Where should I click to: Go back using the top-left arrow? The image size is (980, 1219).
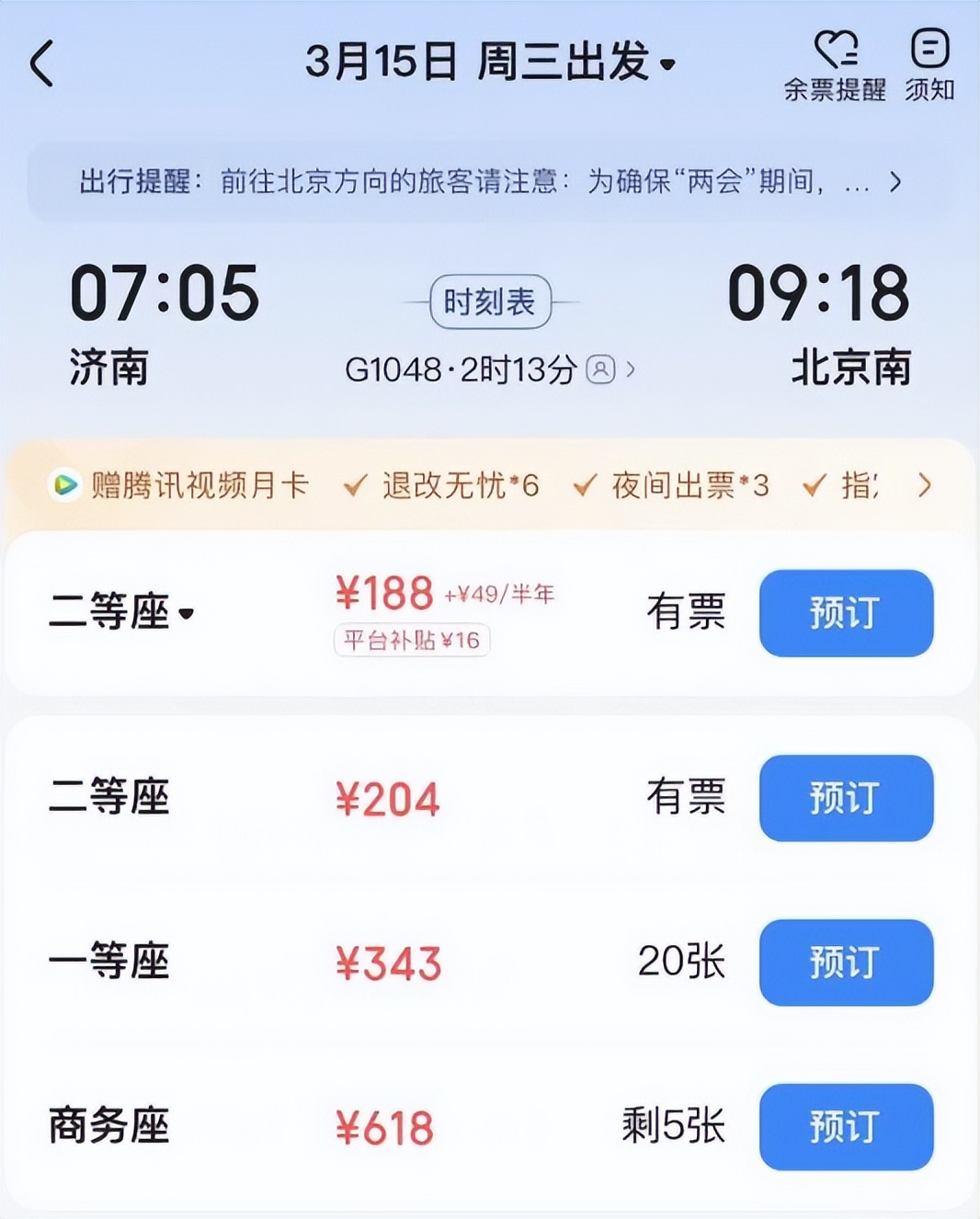pyautogui.click(x=42, y=63)
